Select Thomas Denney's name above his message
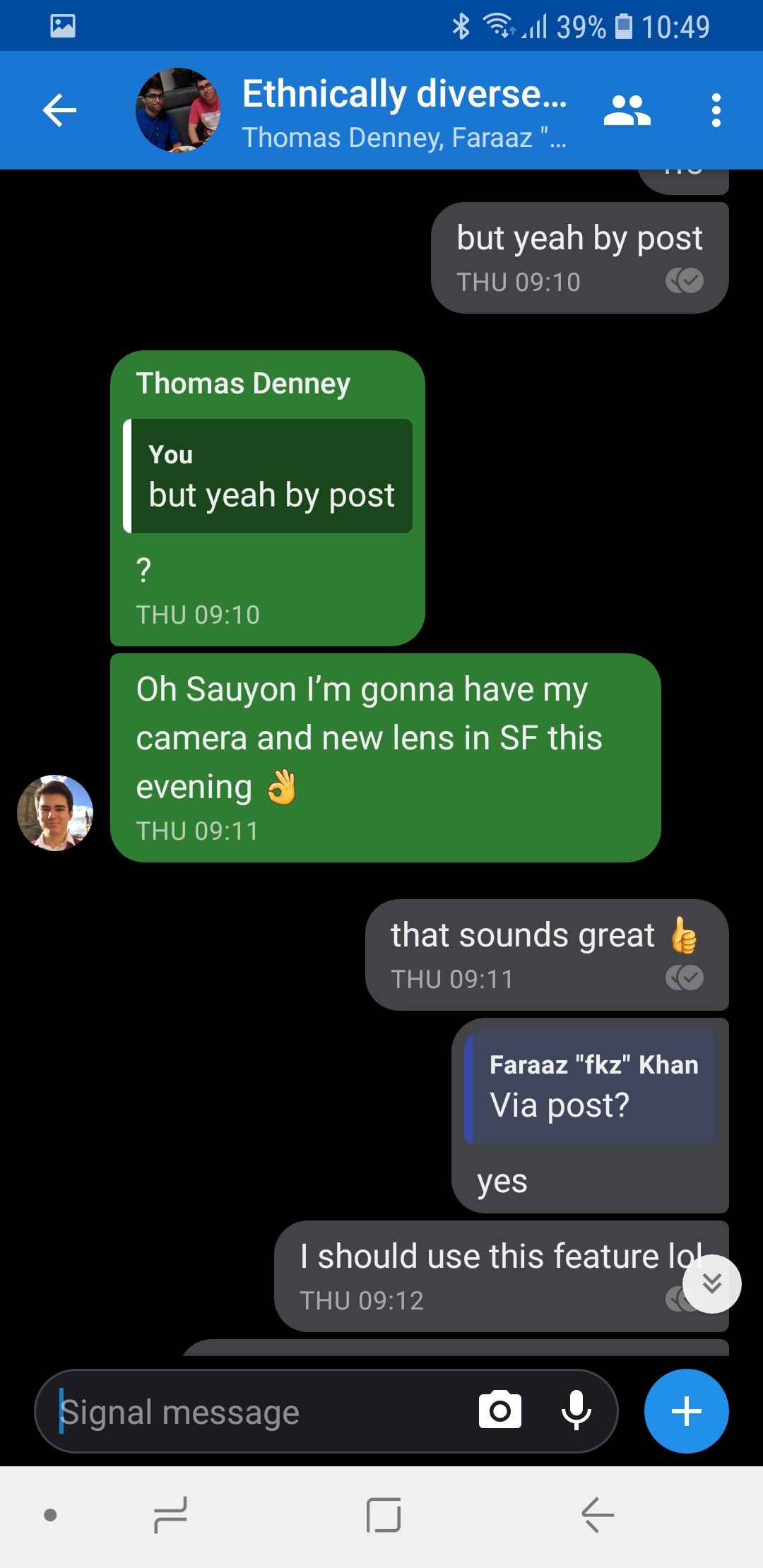Screen dimensions: 763x1568 click(243, 382)
